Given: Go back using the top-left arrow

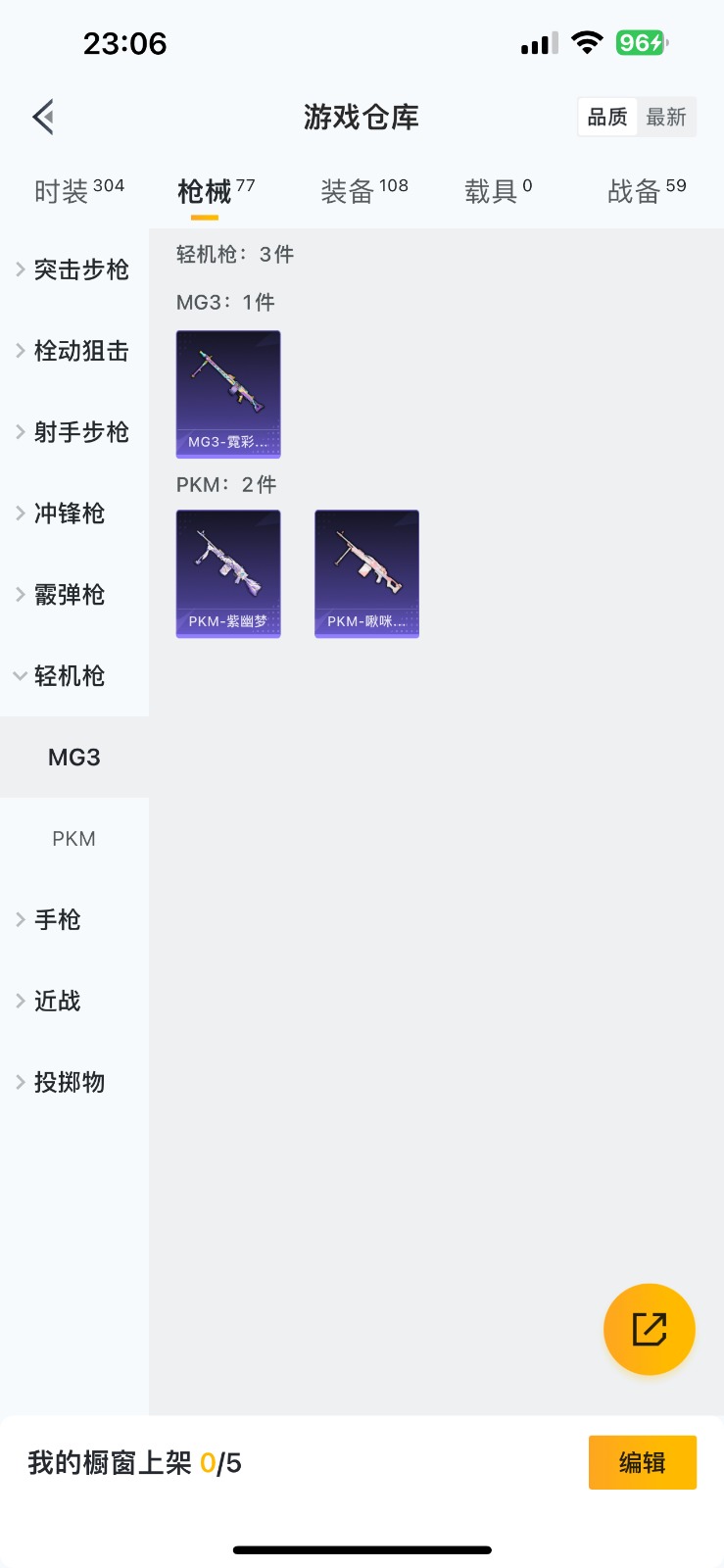Looking at the screenshot, I should click(x=43, y=118).
